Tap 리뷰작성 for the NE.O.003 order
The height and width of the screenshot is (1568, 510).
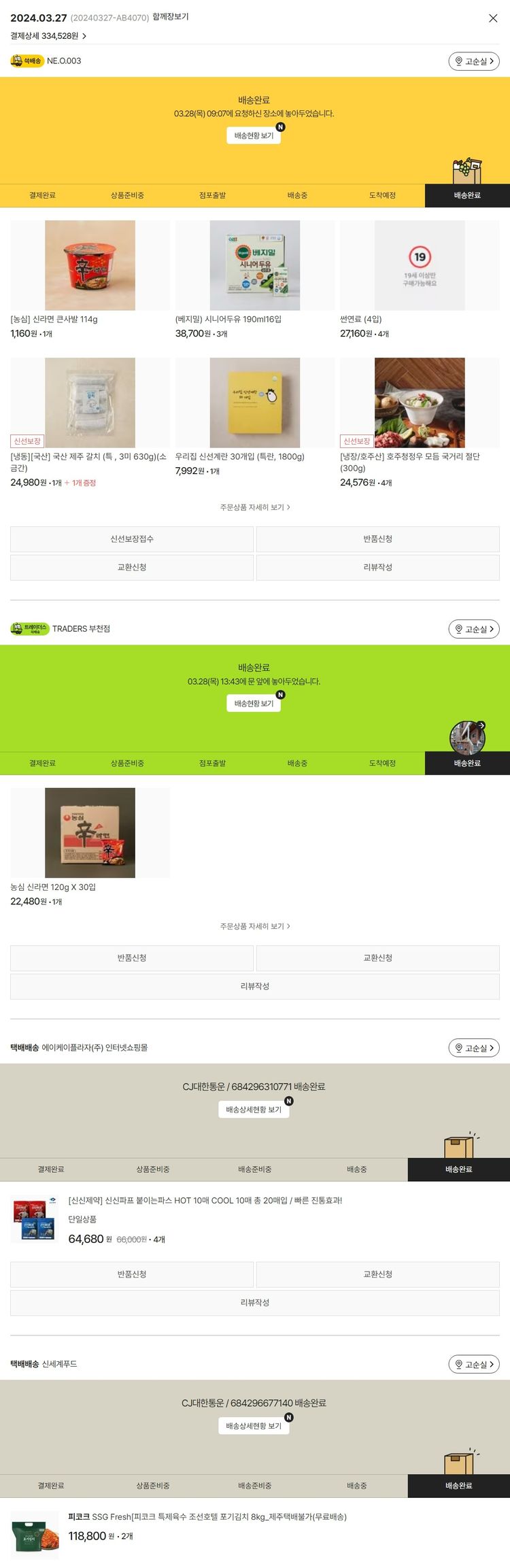(377, 567)
